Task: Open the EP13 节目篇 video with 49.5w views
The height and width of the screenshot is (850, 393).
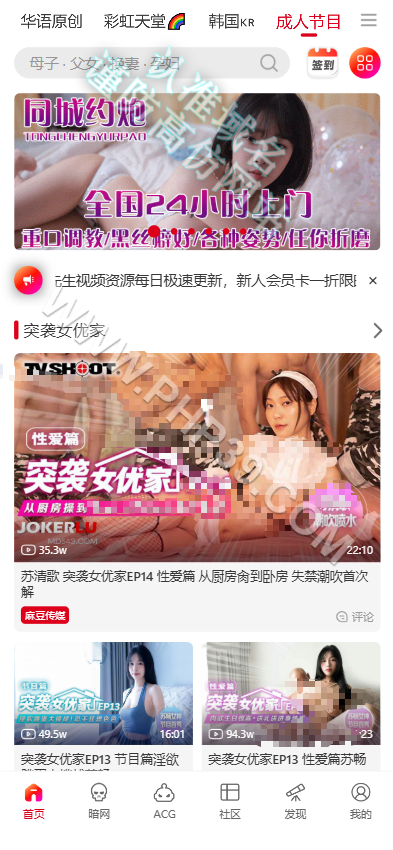Action: [x=104, y=706]
